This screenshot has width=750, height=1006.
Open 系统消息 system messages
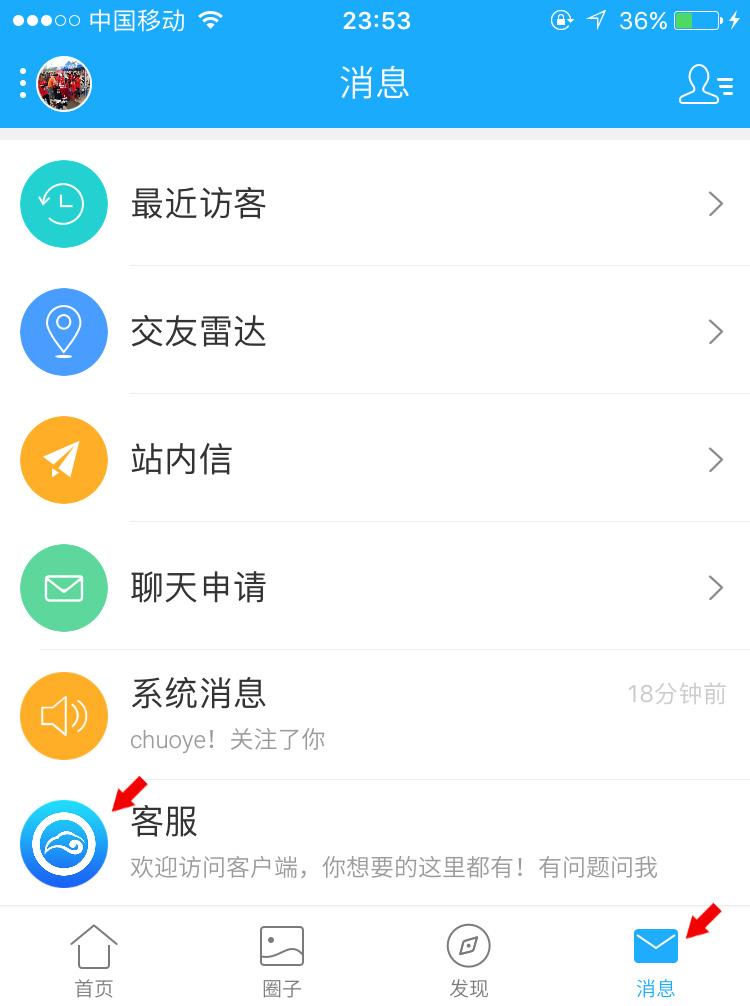tap(375, 714)
